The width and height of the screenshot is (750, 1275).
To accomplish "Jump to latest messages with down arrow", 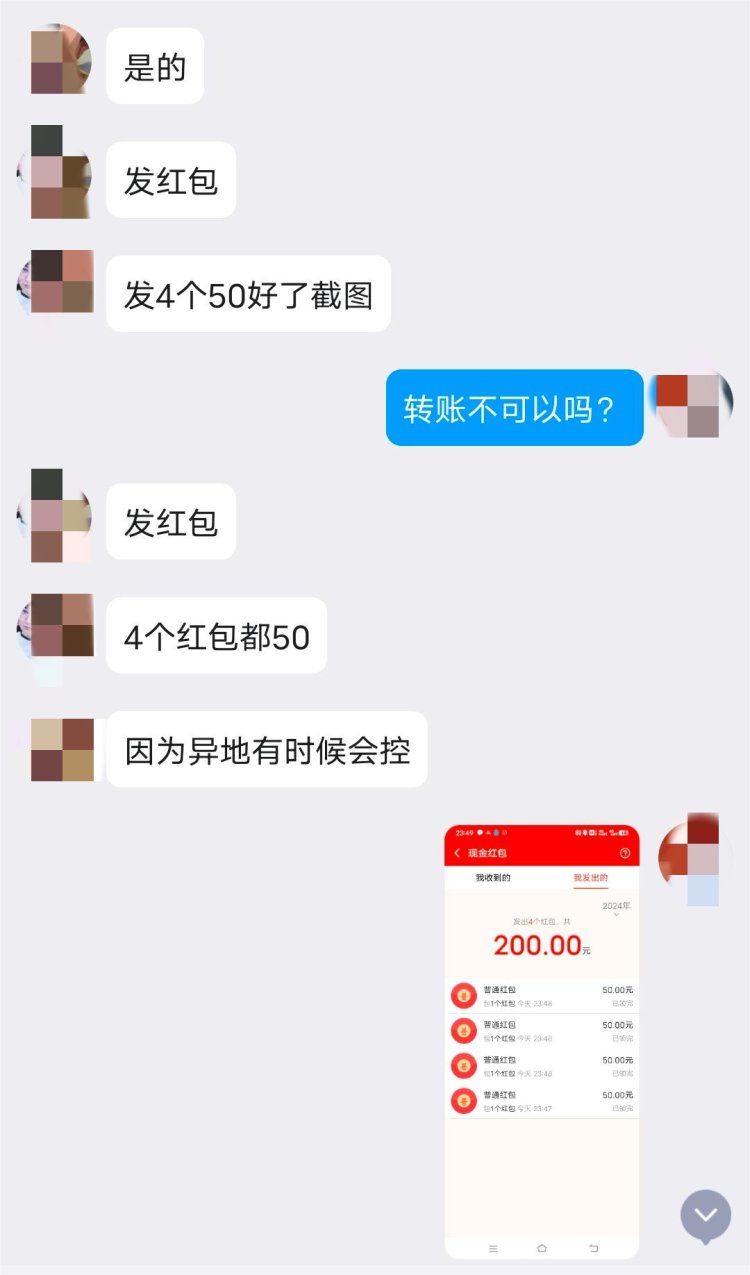I will pos(705,1215).
